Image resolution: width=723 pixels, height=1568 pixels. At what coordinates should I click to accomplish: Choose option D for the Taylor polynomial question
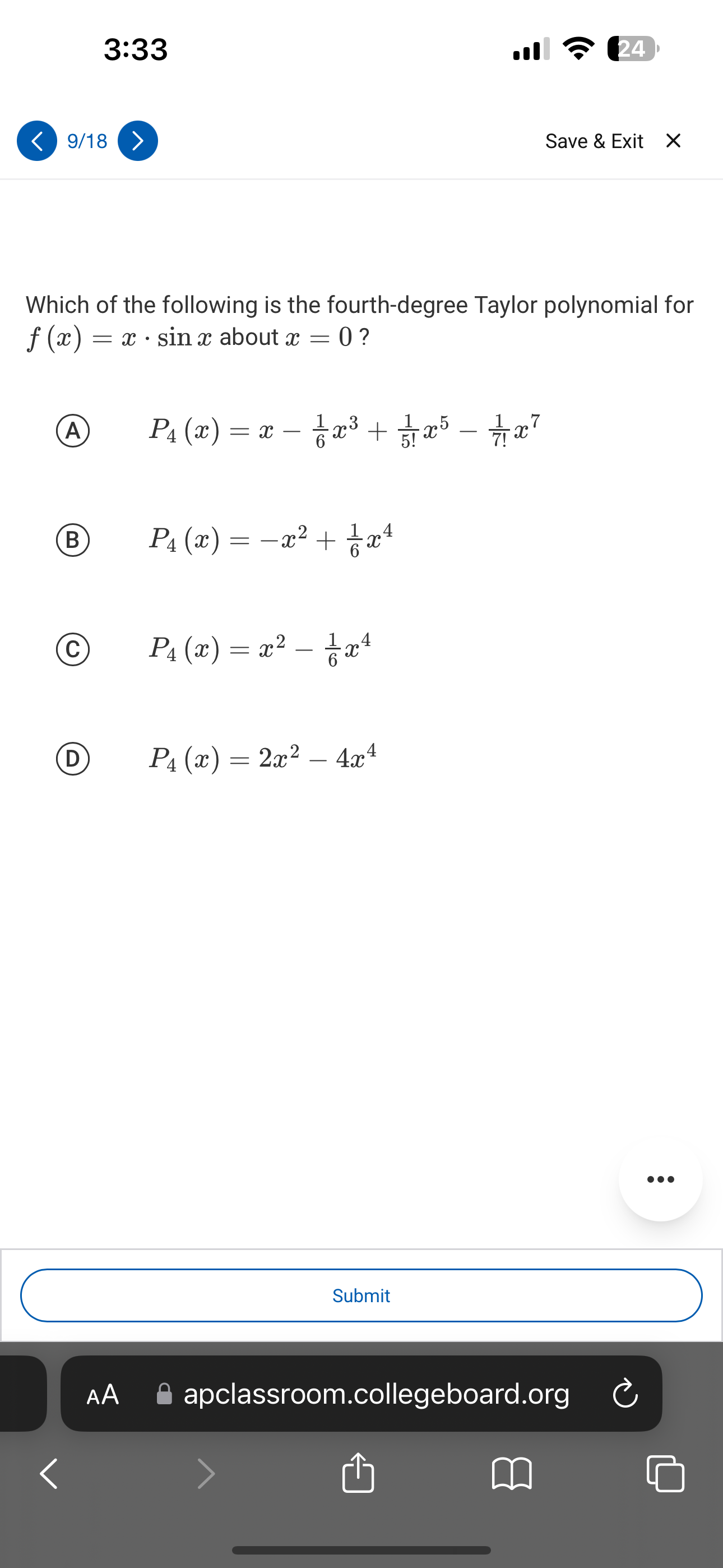click(73, 758)
